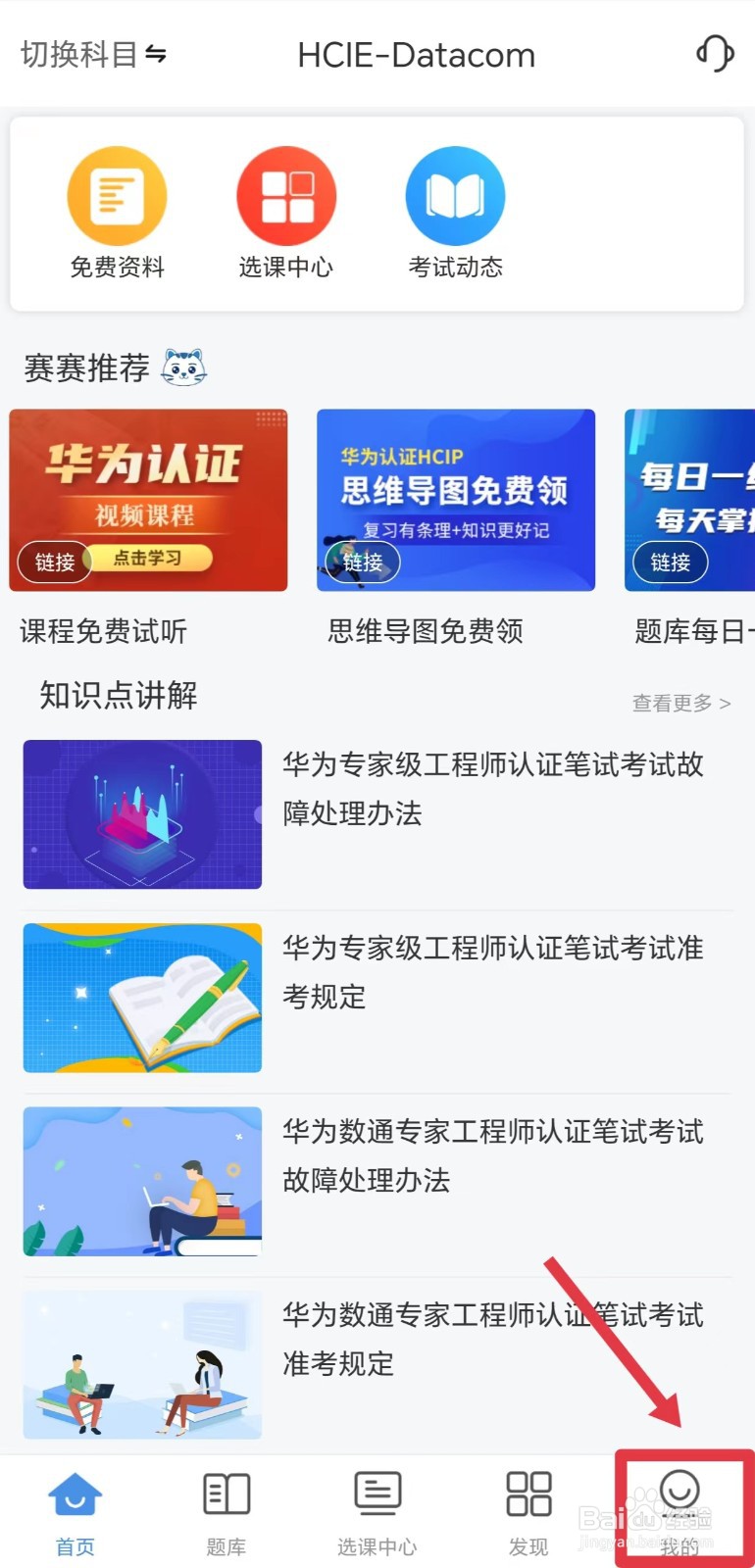755x1568 pixels.
Task: Tap the headset customer service icon
Action: pos(715,54)
